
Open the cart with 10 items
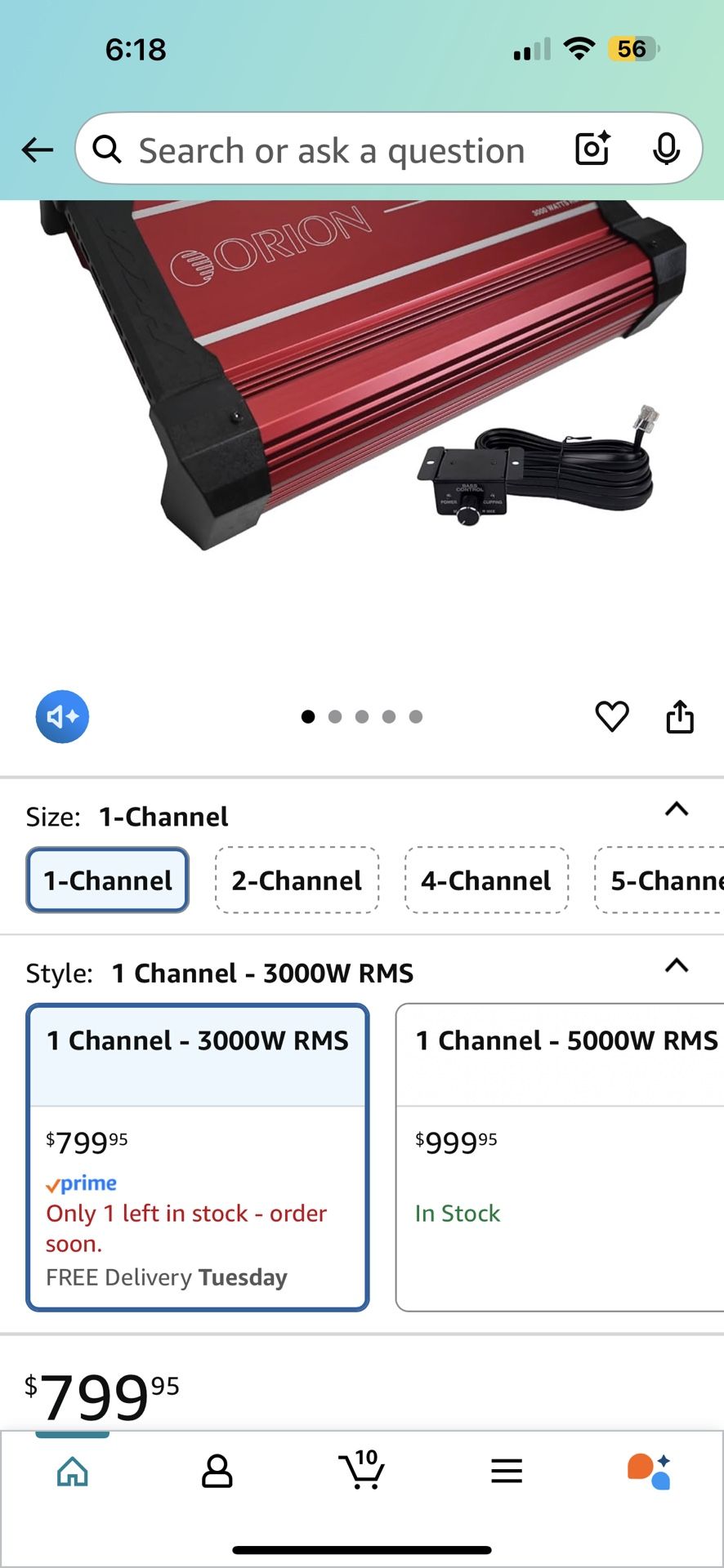point(361,1470)
